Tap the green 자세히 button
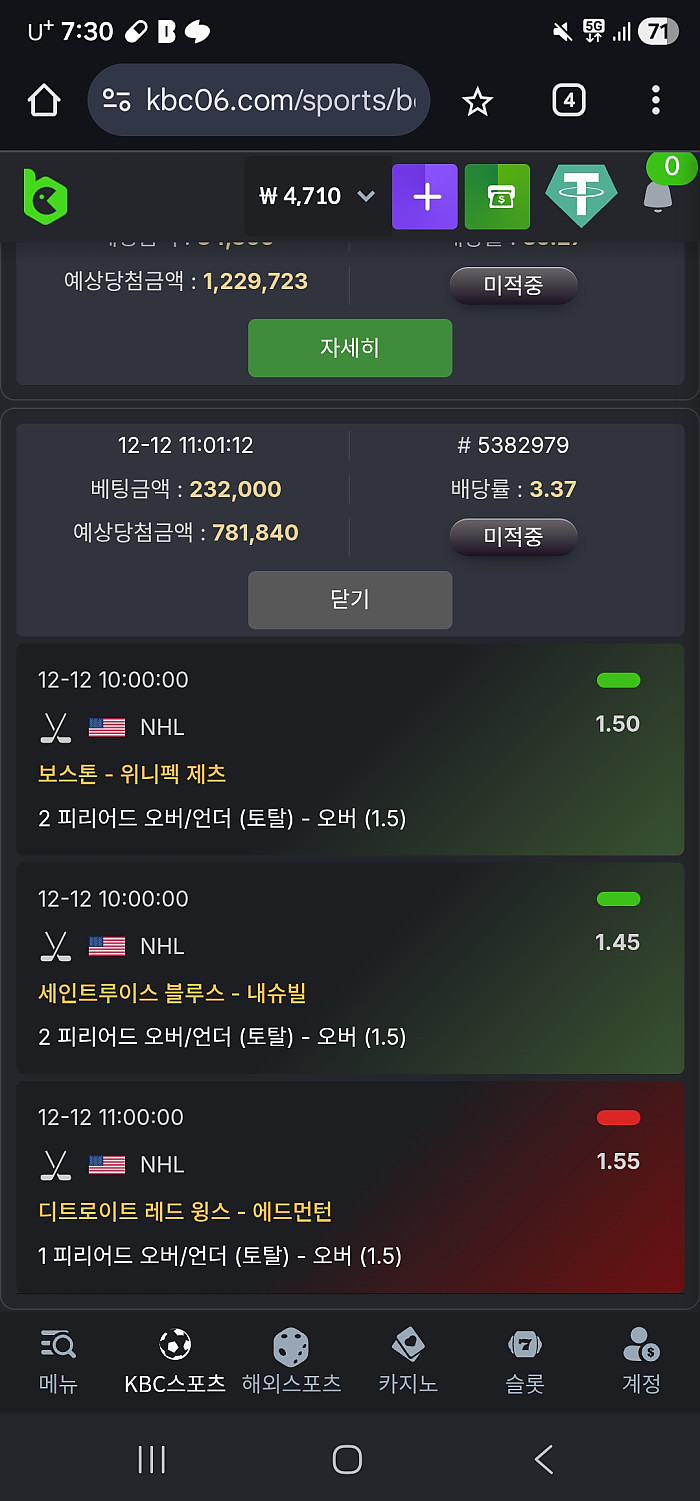700x1501 pixels. pyautogui.click(x=350, y=348)
